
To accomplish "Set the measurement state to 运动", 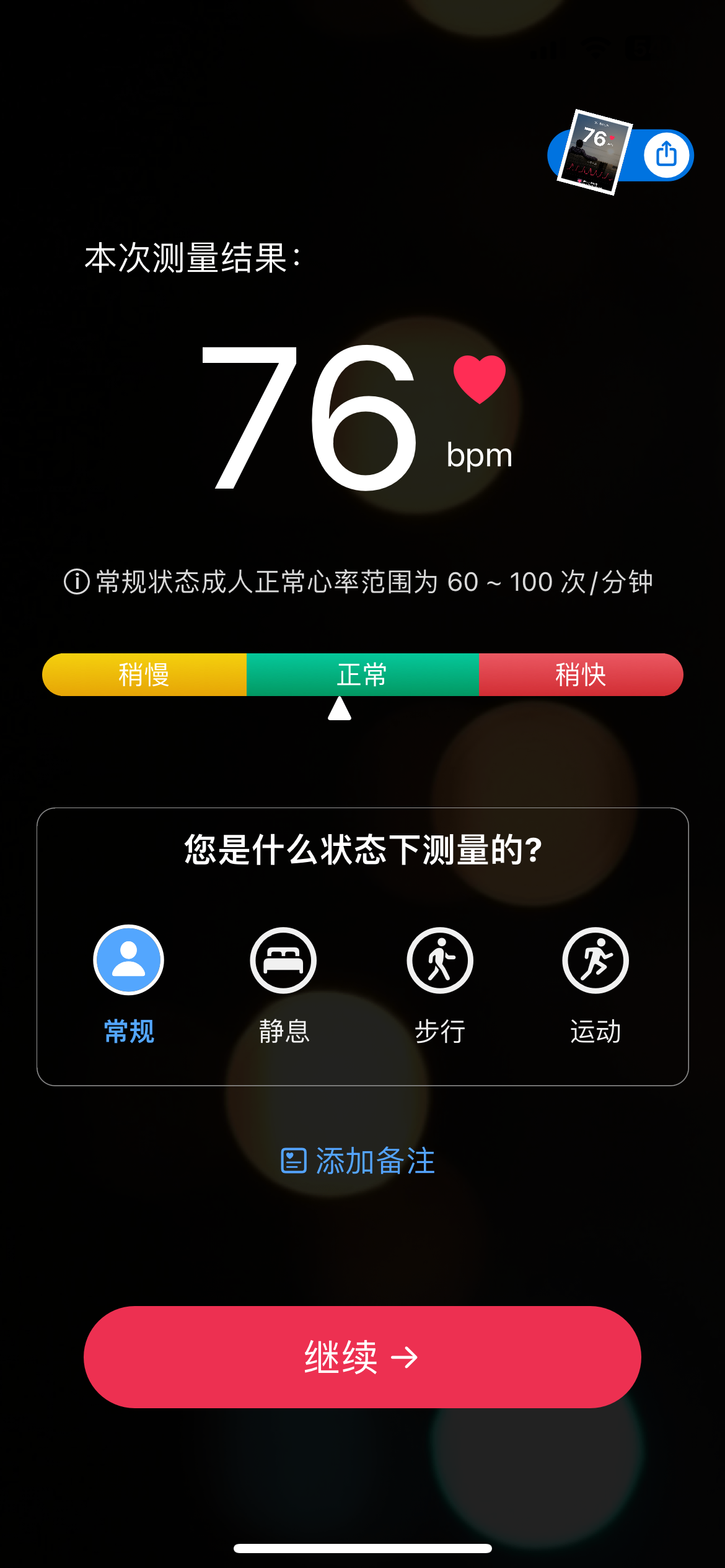I will pyautogui.click(x=595, y=960).
